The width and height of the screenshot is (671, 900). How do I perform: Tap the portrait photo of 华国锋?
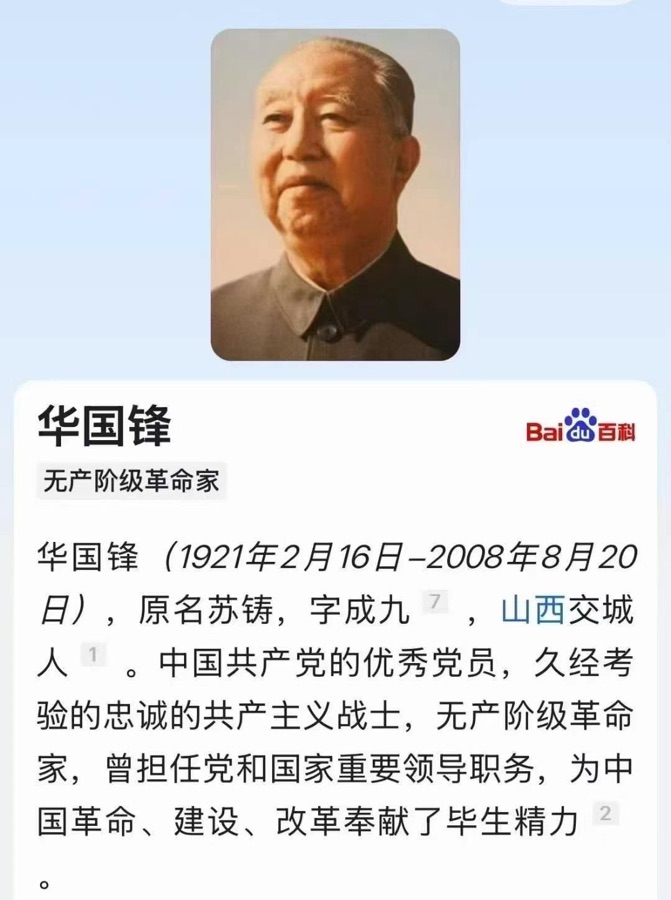point(335,195)
